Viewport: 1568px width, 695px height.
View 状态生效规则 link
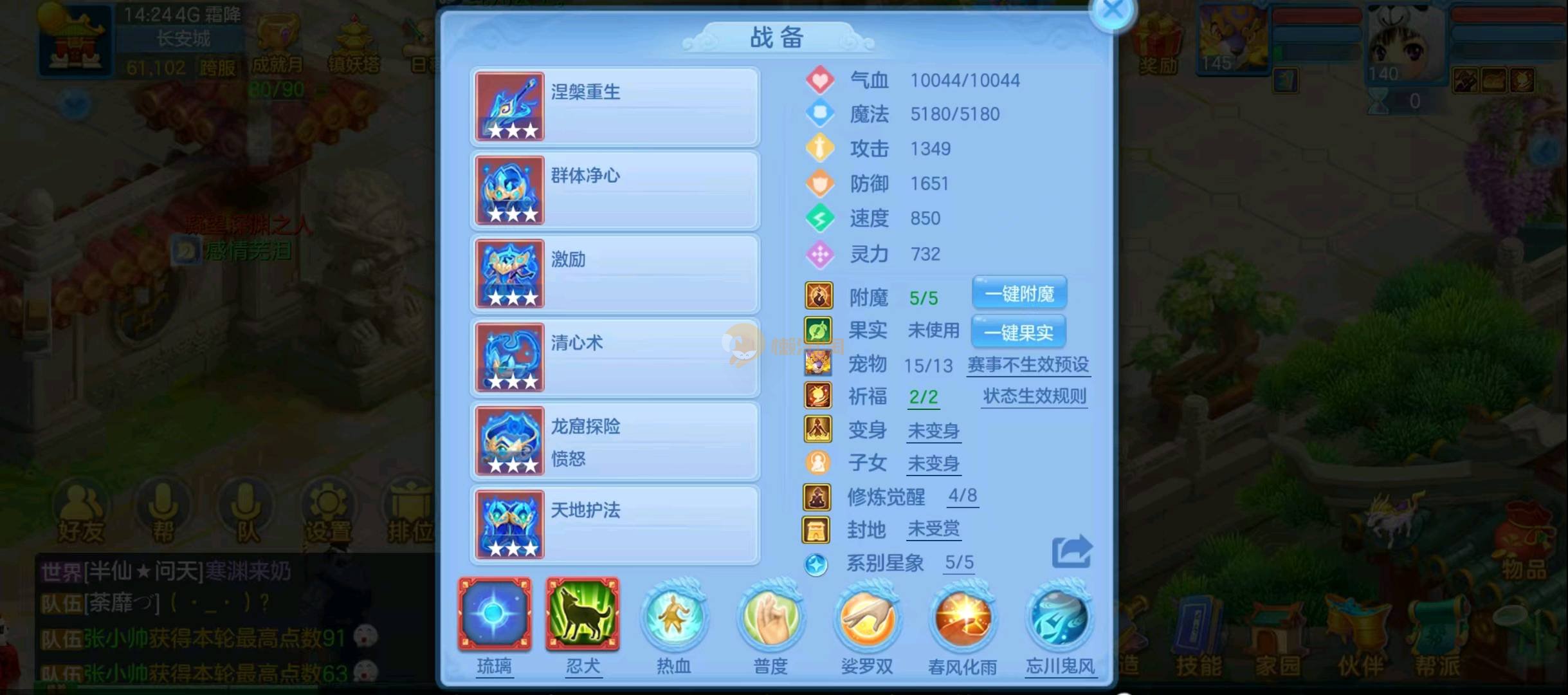(1034, 396)
